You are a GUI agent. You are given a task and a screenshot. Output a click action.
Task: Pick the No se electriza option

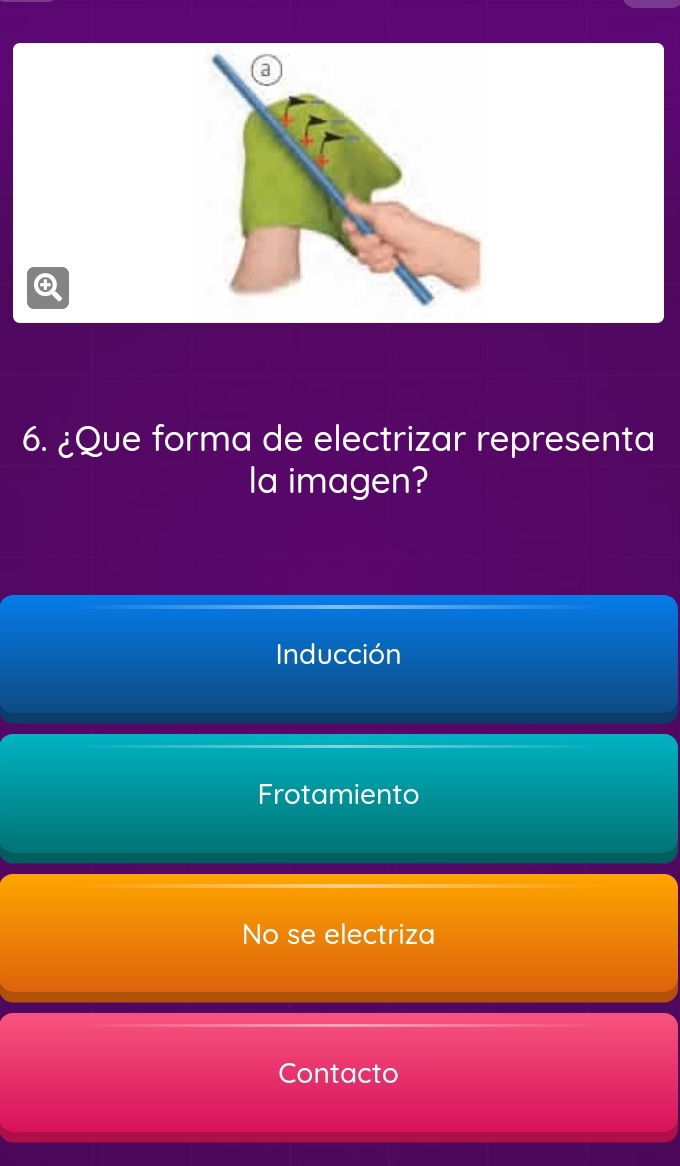[x=339, y=936]
